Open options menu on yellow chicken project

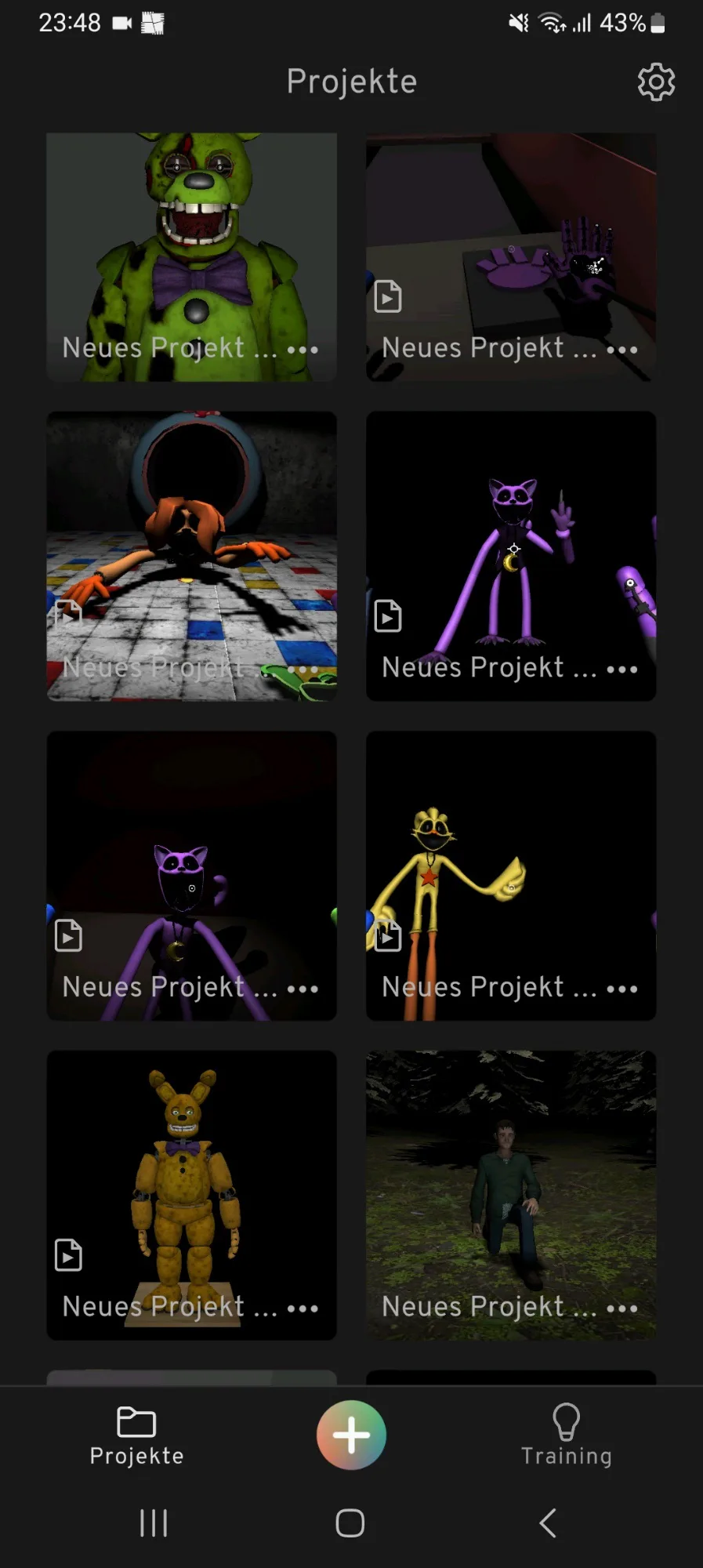pos(622,989)
